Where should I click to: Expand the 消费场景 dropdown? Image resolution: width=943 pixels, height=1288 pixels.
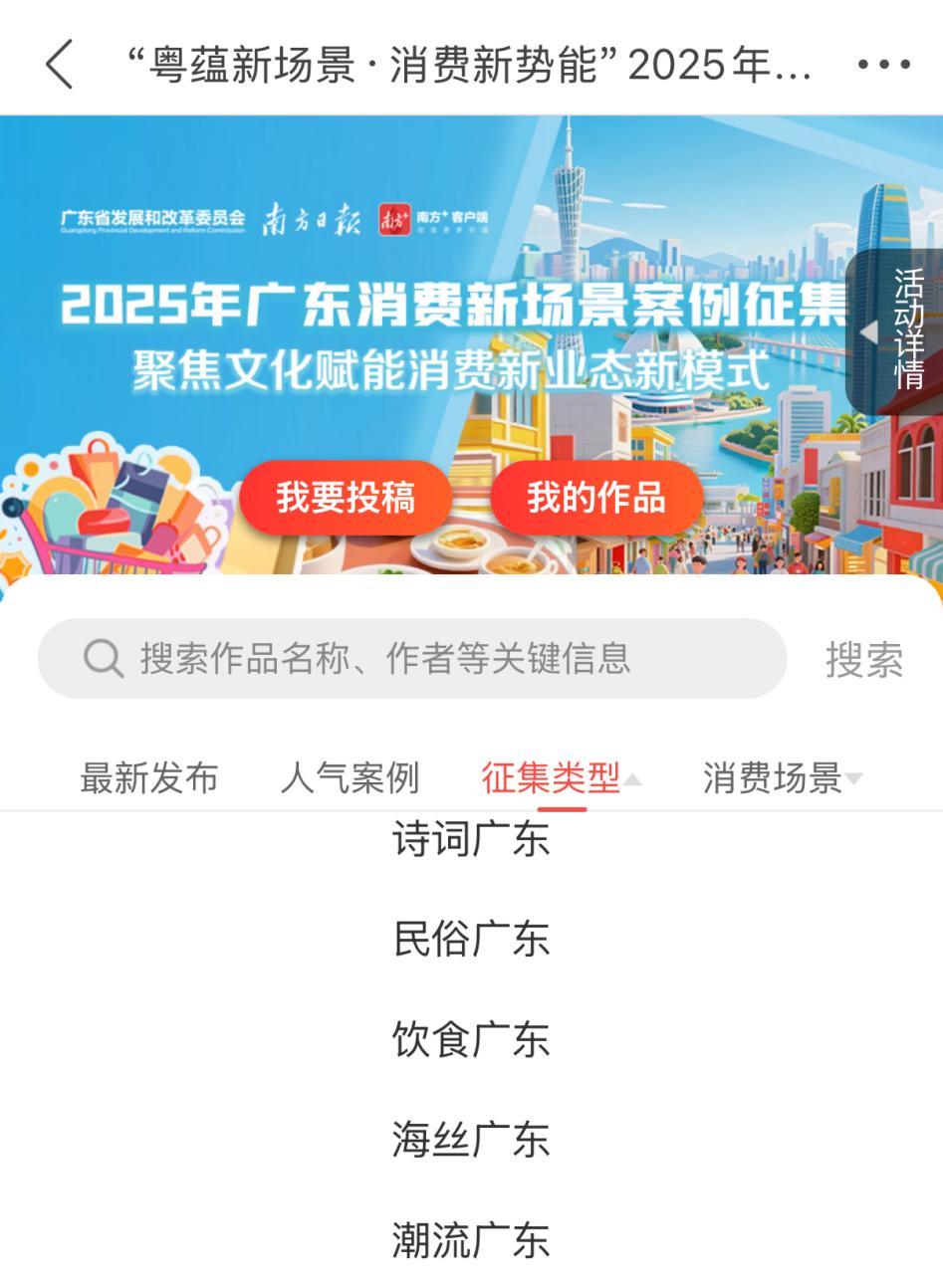783,777
